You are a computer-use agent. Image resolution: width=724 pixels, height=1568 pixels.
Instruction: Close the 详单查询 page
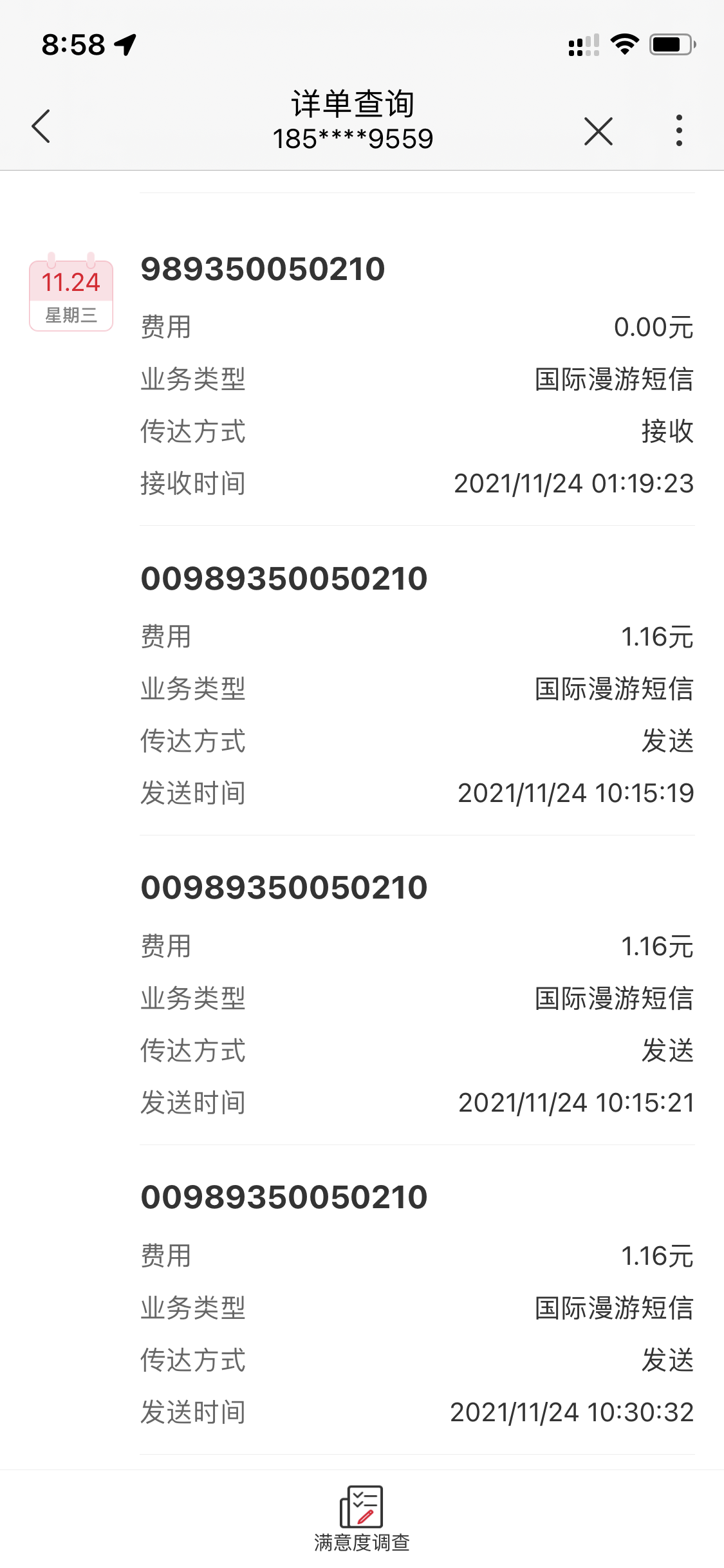598,131
